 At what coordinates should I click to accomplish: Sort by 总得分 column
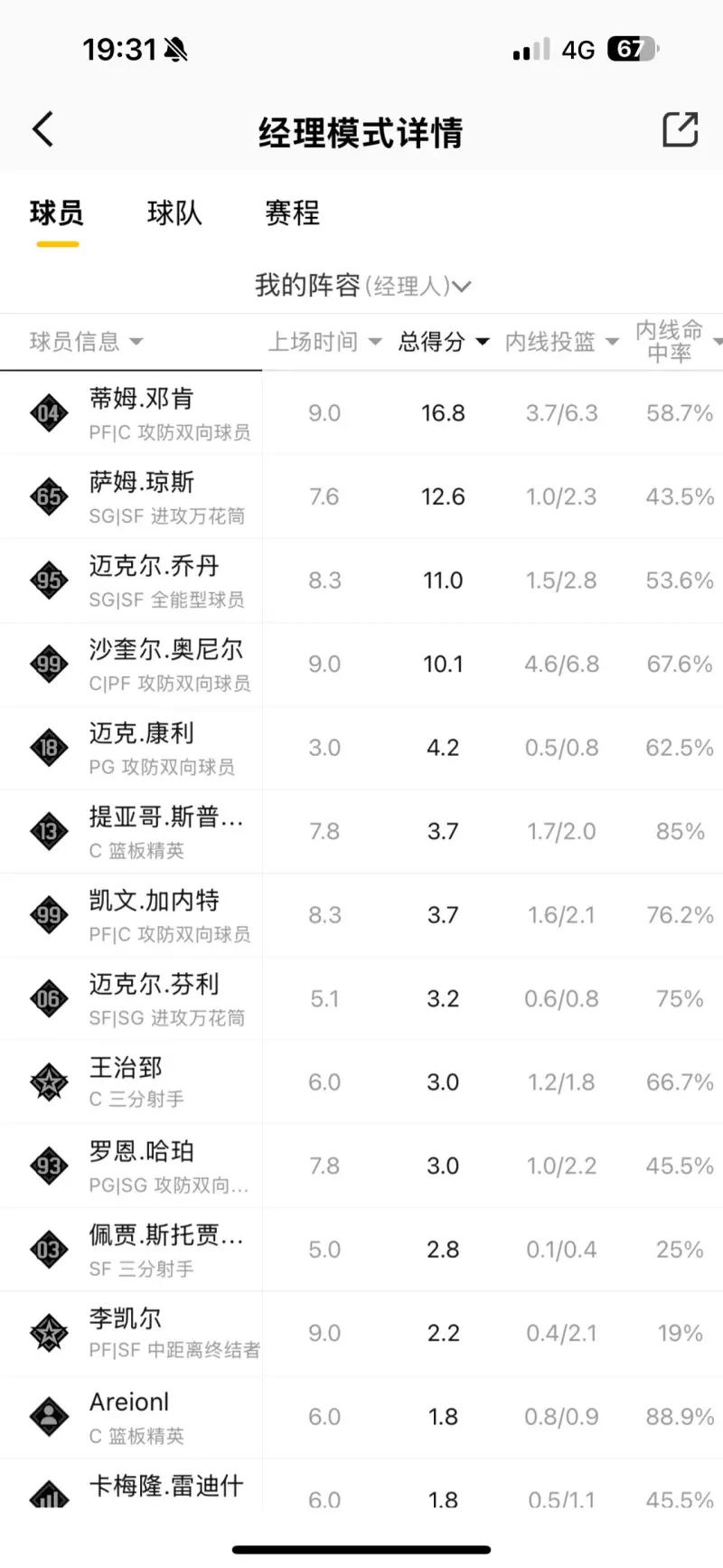coord(444,342)
